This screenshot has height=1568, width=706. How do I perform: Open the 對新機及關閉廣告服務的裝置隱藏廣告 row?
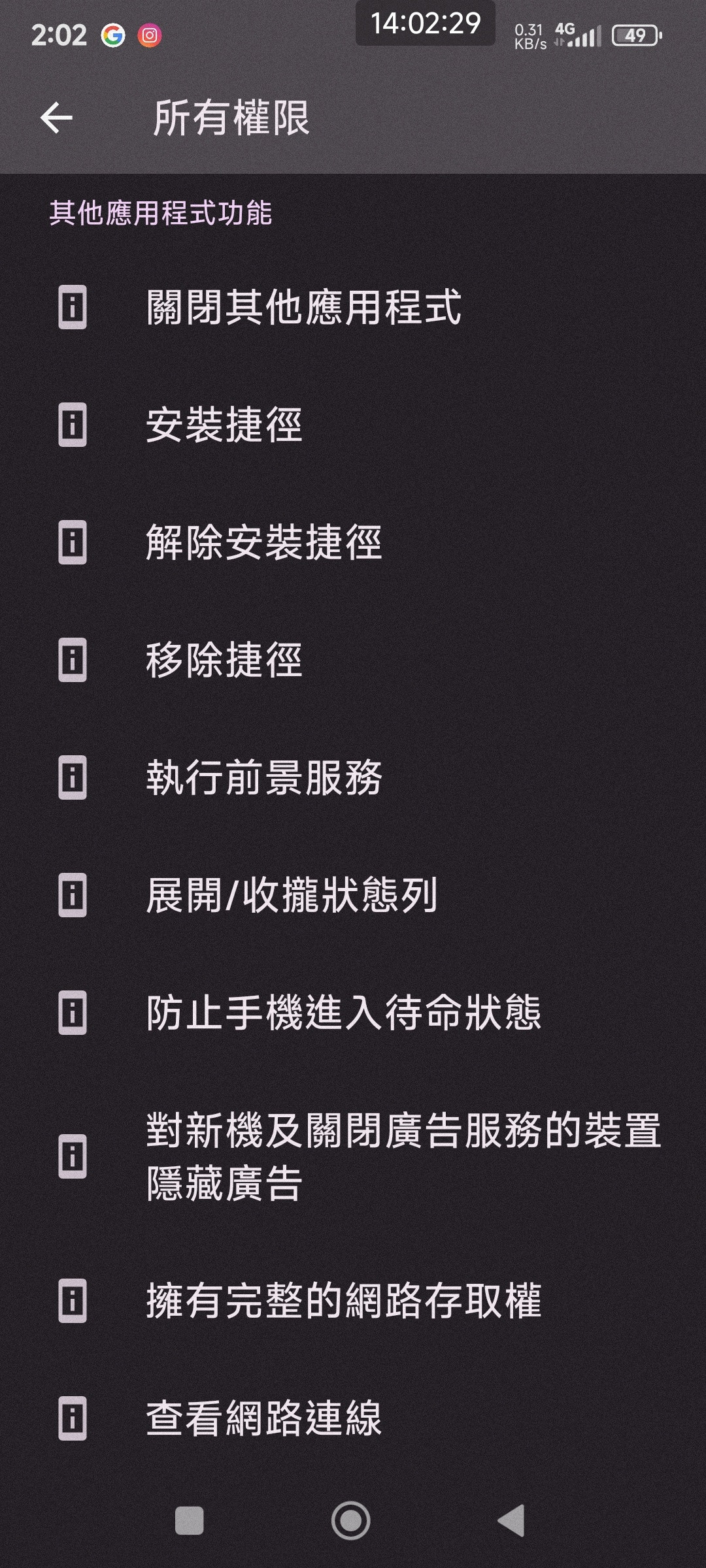point(353,1156)
